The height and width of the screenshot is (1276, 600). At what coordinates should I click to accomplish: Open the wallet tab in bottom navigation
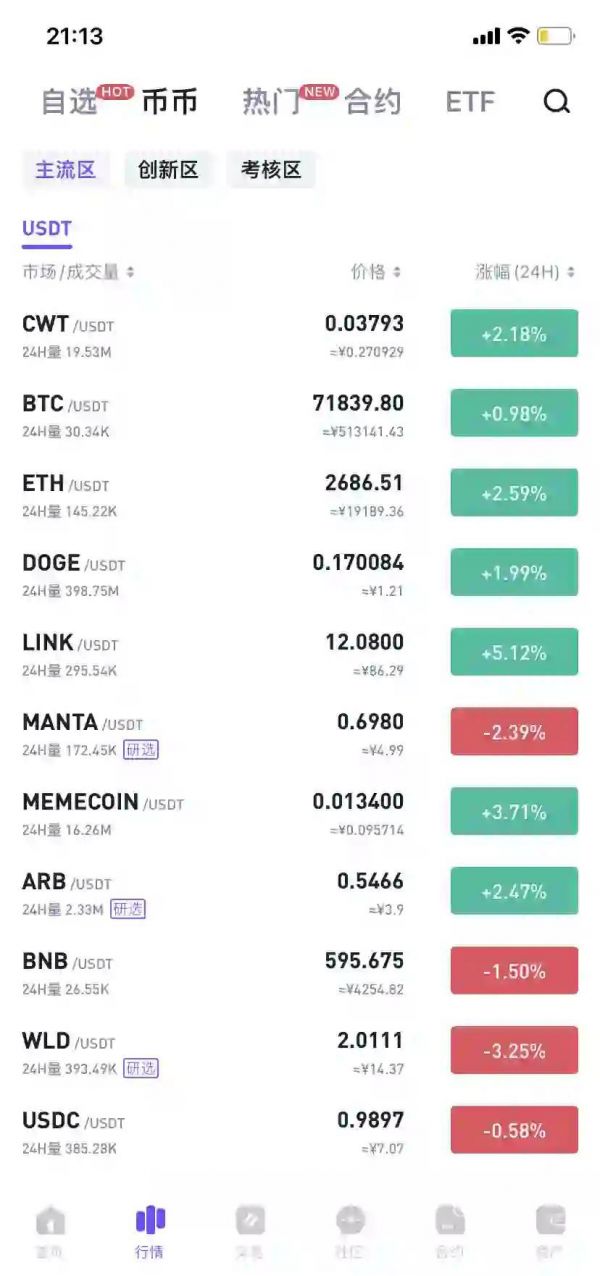[x=550, y=1231]
